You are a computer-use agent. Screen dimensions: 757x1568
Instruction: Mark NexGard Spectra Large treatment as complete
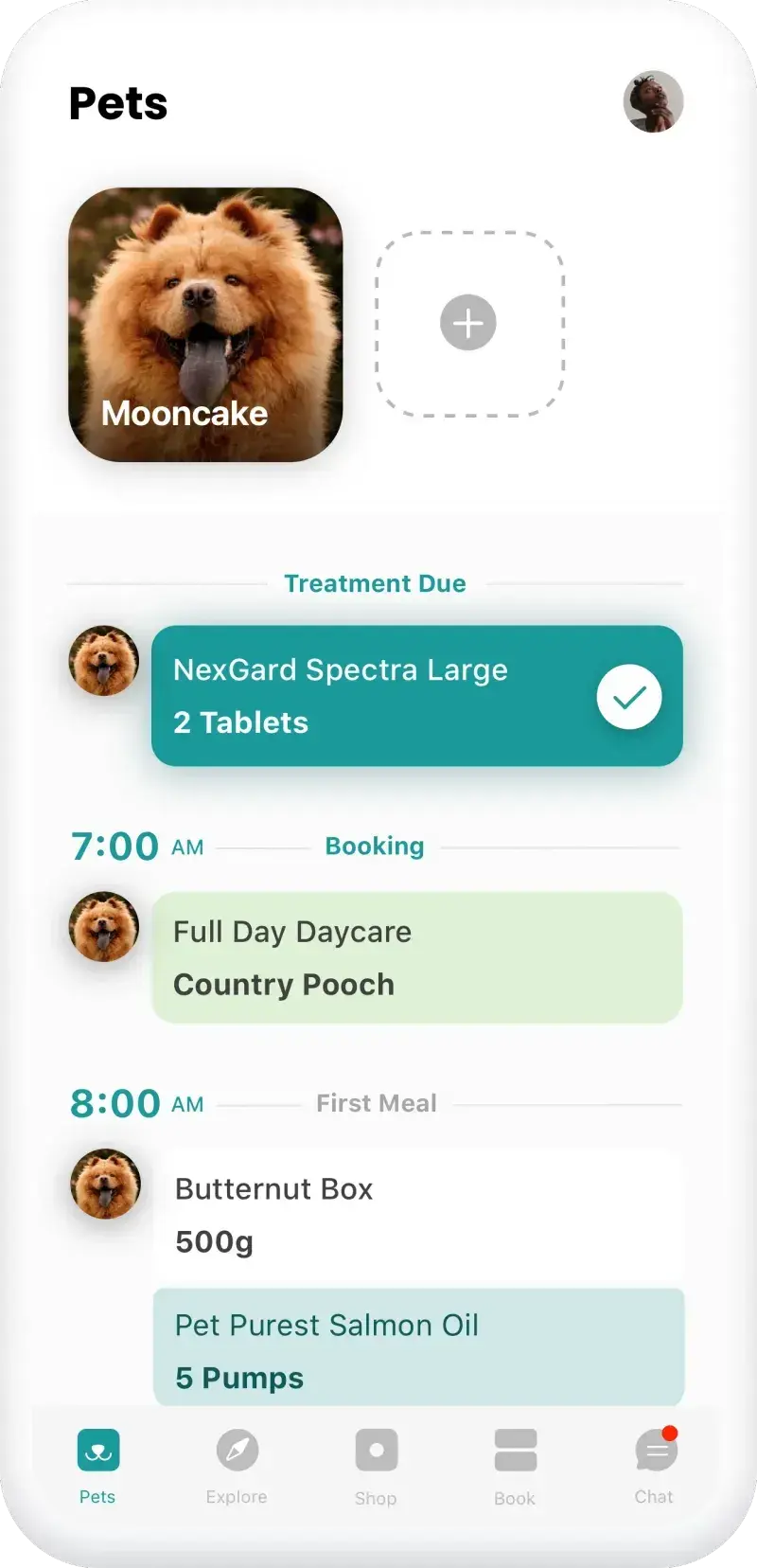pos(628,696)
